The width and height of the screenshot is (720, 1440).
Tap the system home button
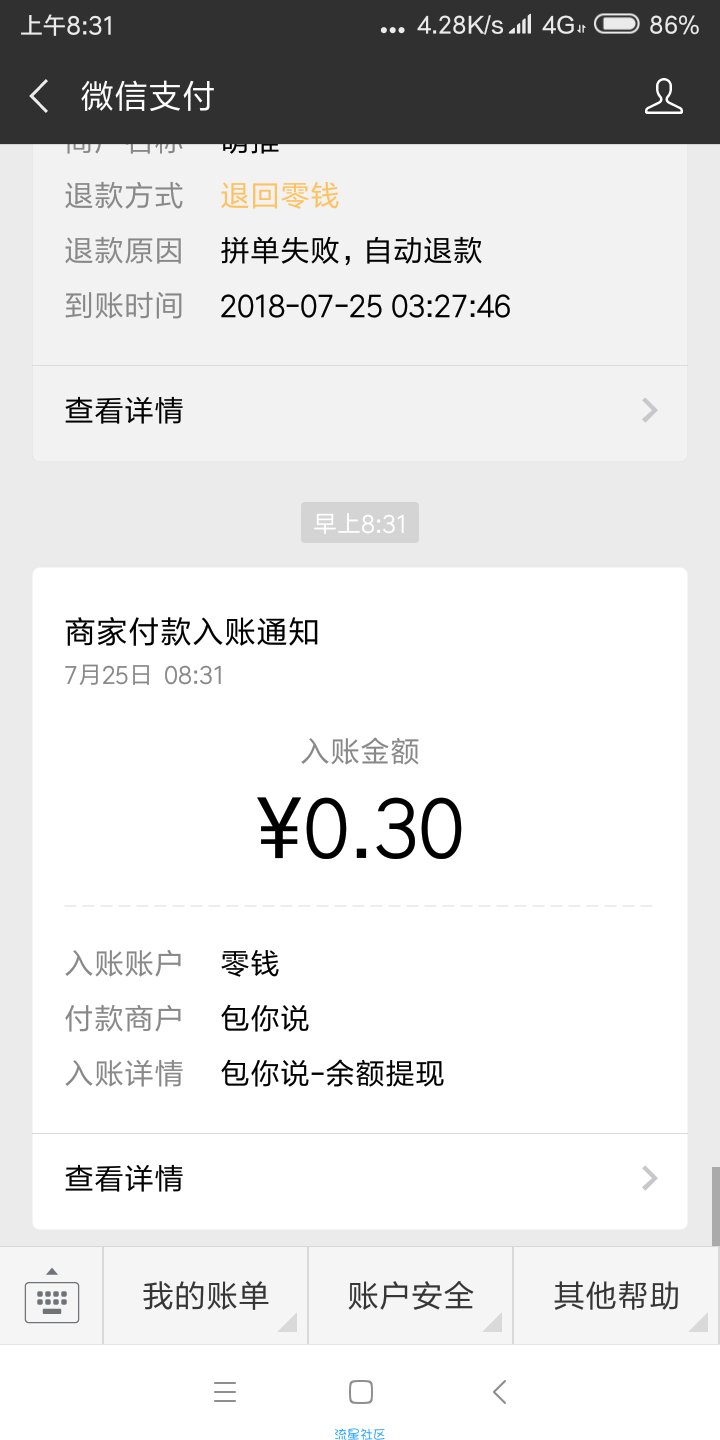point(361,1392)
